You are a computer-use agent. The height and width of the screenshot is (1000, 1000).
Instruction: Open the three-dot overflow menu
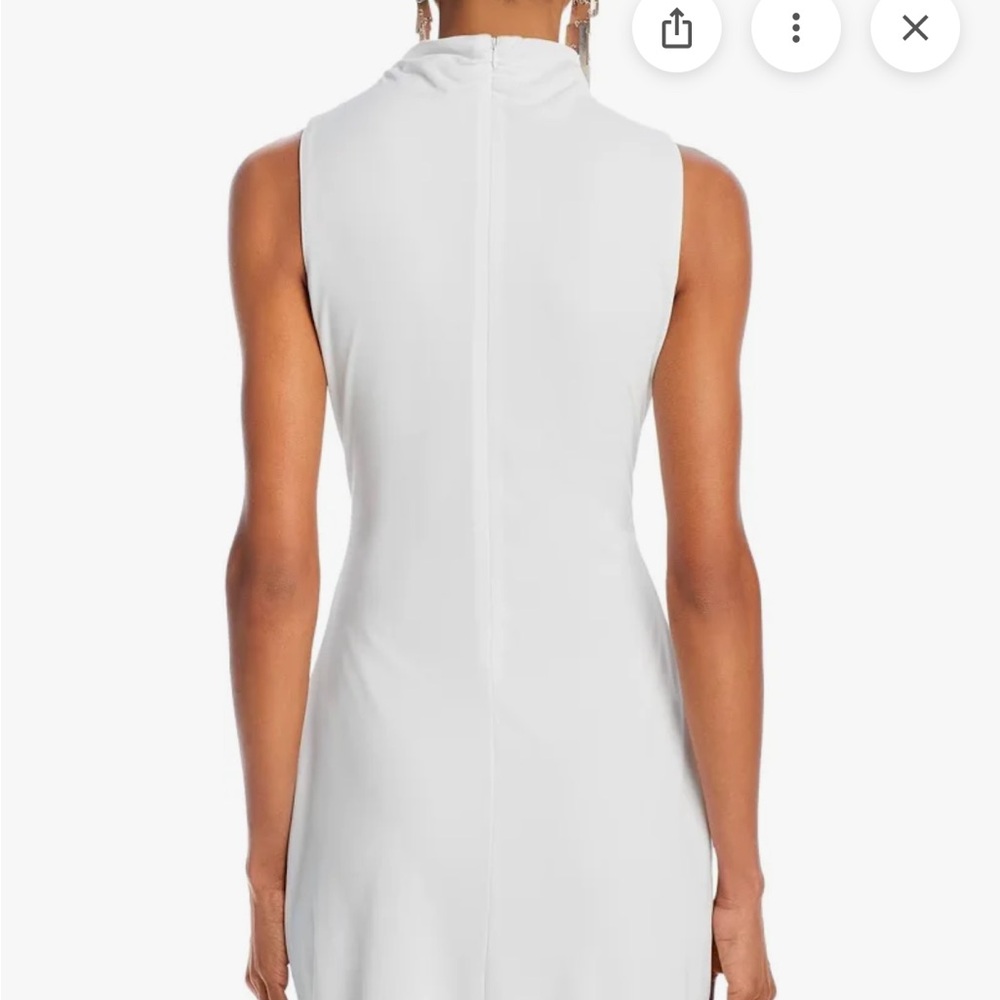pos(796,28)
